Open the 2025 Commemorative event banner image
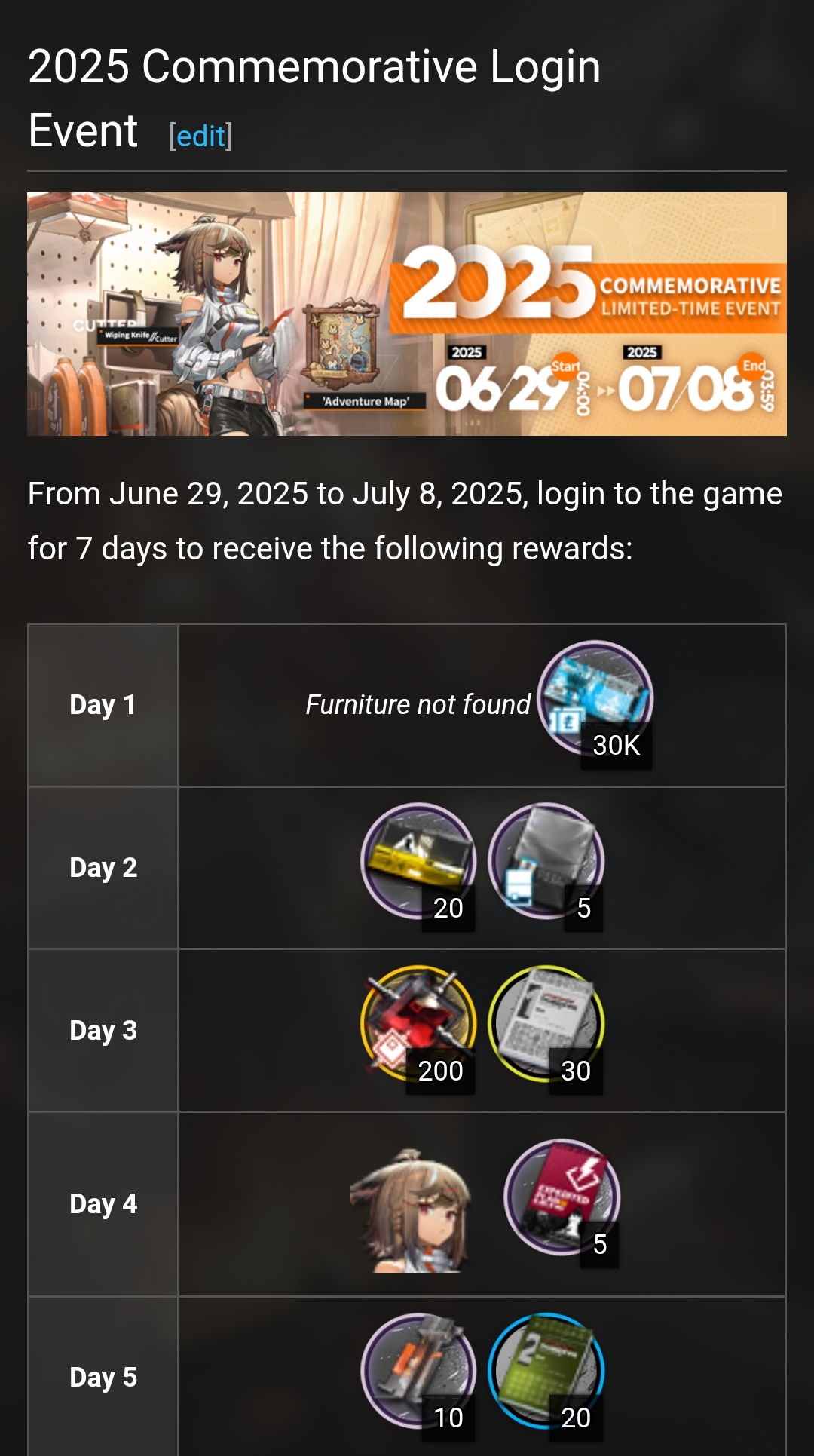 tap(407, 314)
